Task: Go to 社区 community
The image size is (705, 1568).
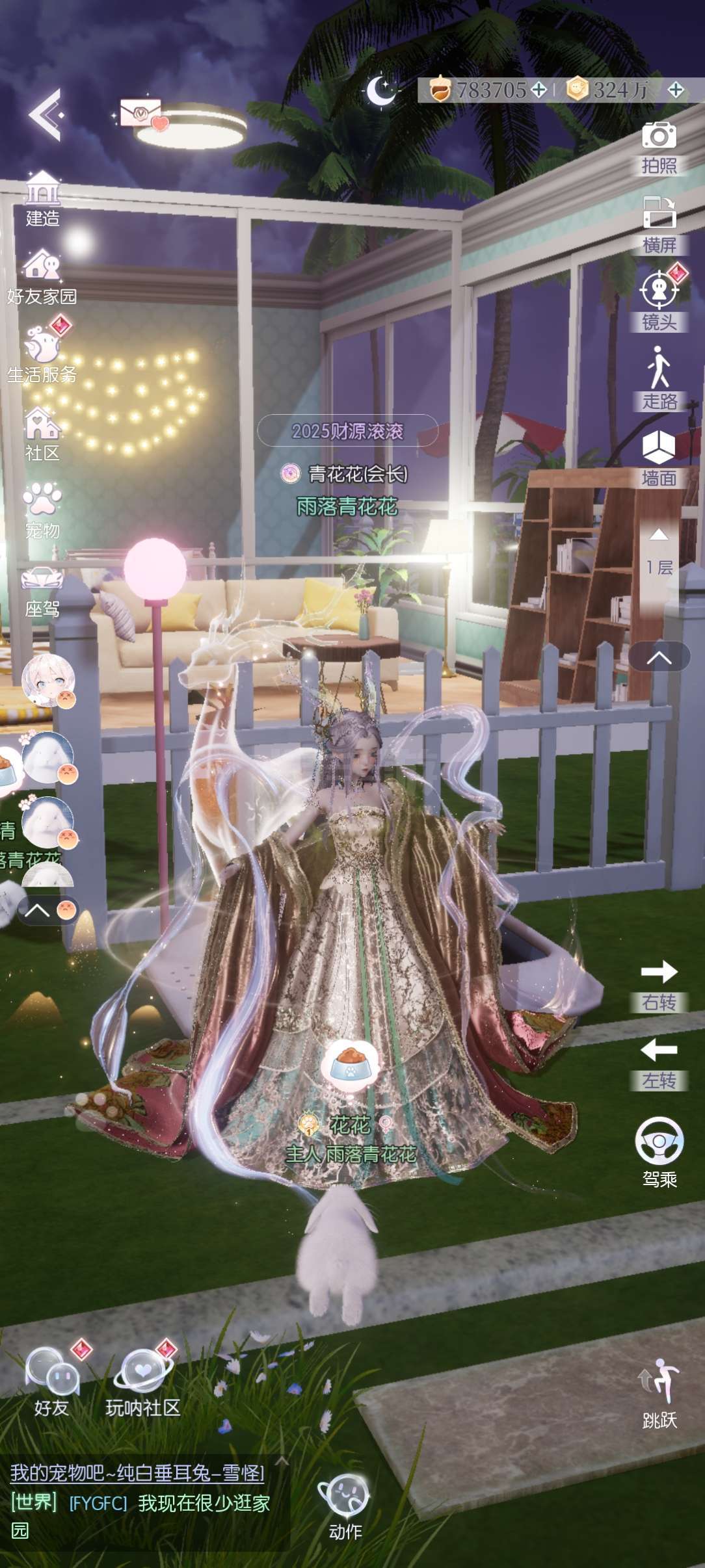Action: (x=42, y=434)
